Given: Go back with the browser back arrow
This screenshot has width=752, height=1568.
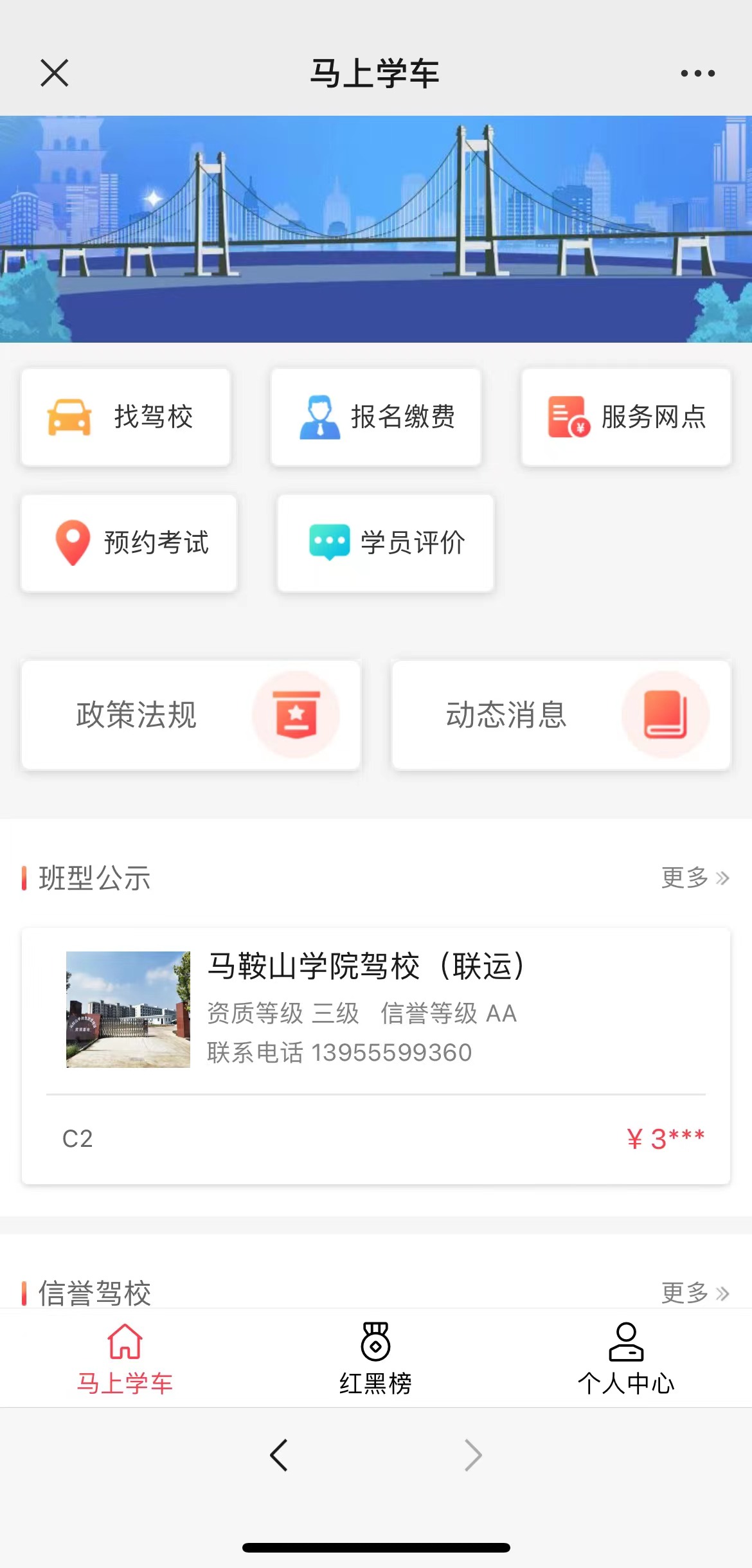Looking at the screenshot, I should click(279, 1455).
